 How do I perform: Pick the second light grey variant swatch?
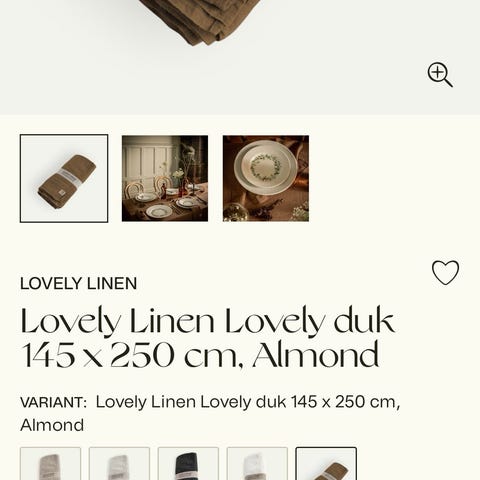tap(119, 464)
